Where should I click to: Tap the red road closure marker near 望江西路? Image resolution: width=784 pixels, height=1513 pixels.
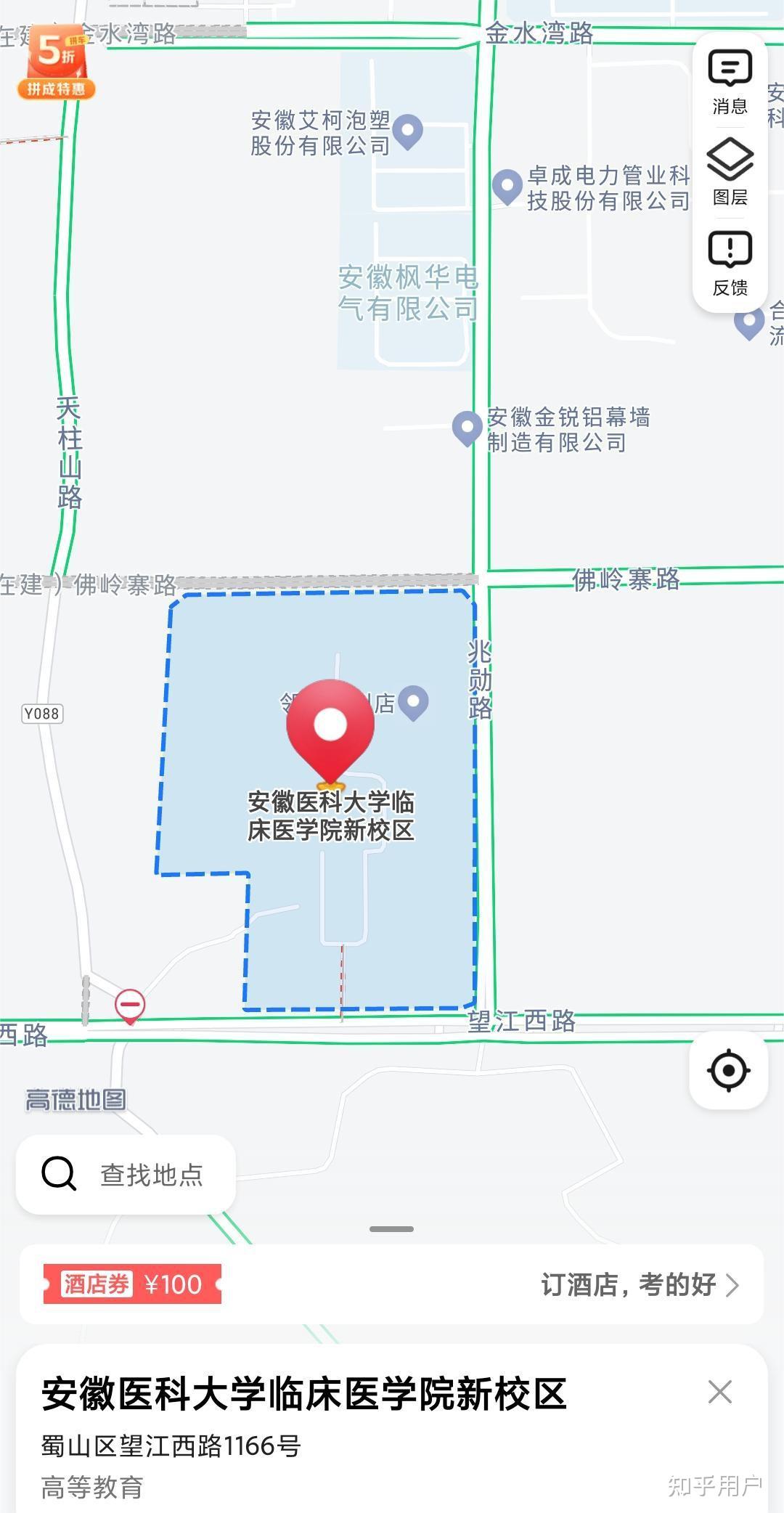[130, 1006]
